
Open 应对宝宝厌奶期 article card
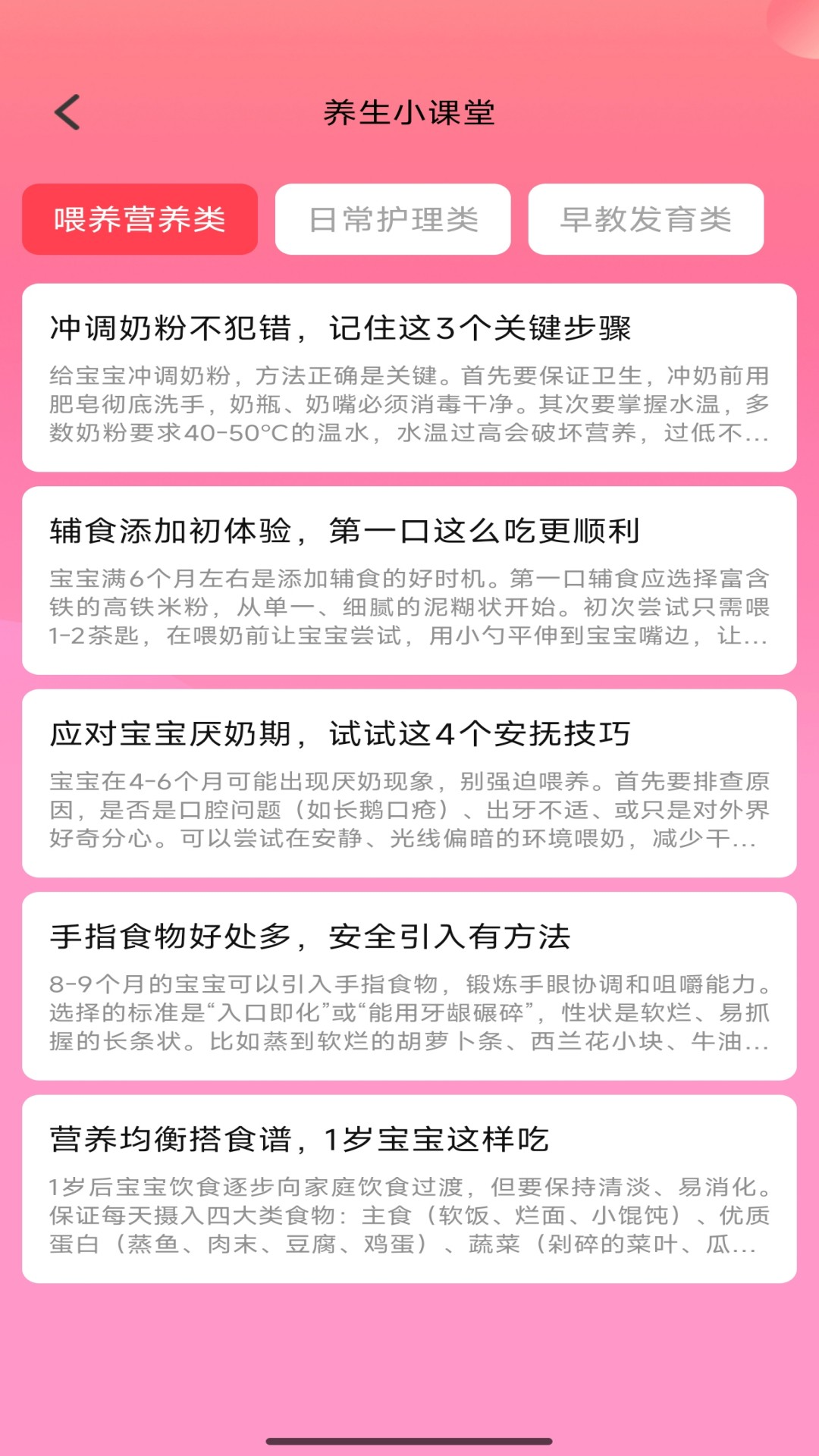tap(409, 783)
